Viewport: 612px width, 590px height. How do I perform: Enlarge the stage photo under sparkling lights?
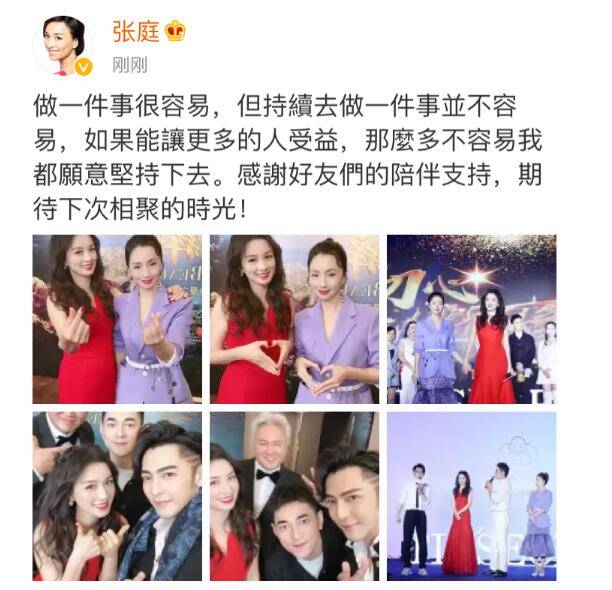(471, 319)
